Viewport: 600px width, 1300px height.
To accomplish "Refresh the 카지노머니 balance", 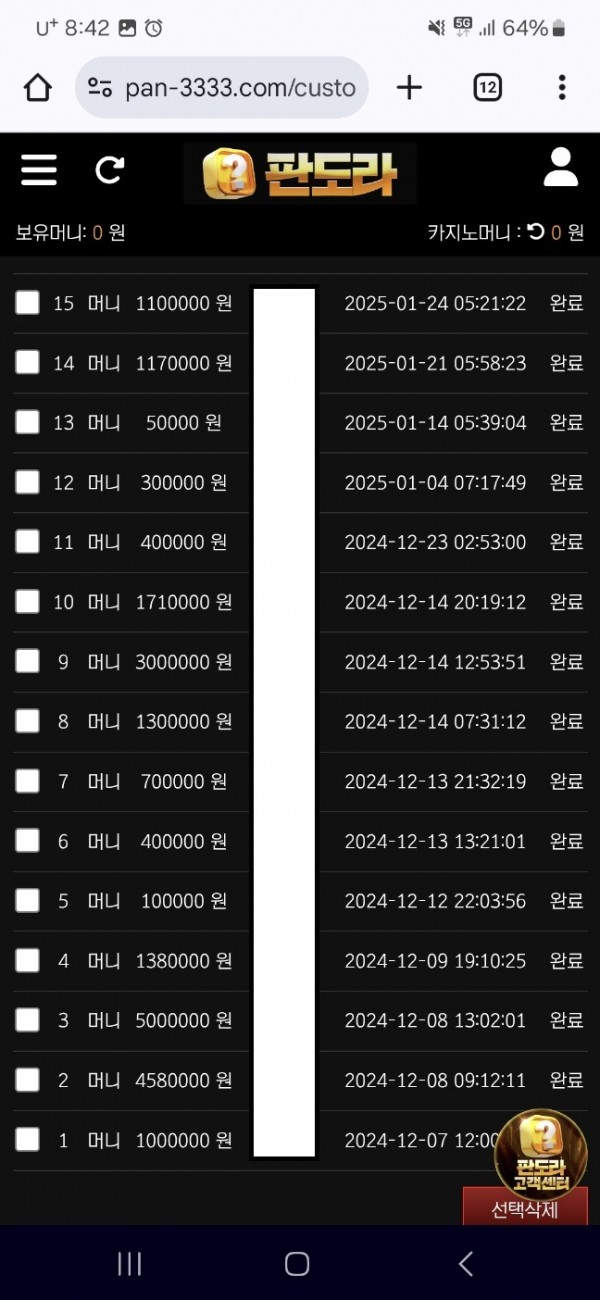I will pyautogui.click(x=536, y=232).
